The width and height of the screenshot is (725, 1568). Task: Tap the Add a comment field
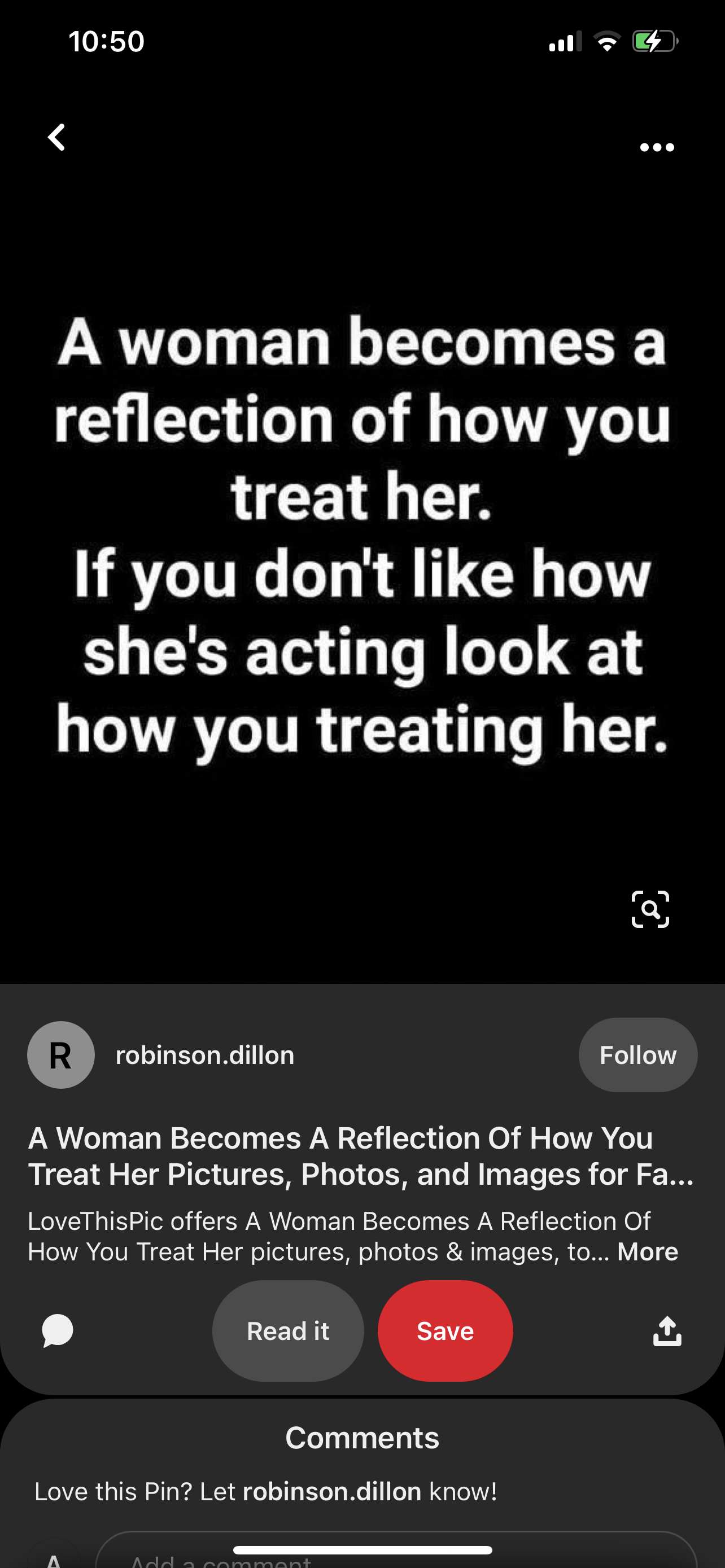pyautogui.click(x=396, y=1554)
